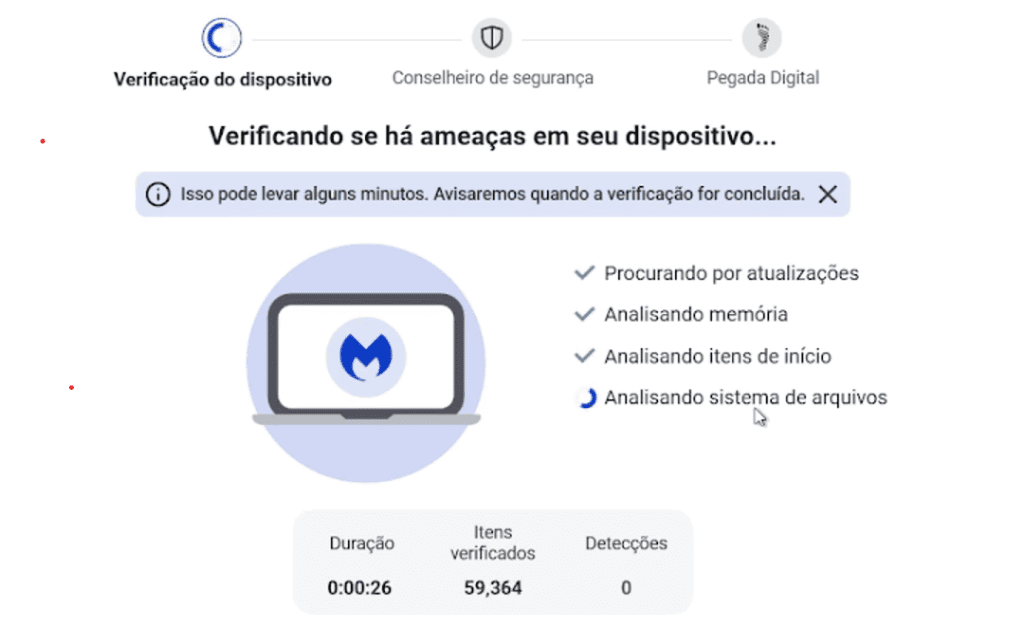The image size is (1024, 628).
Task: Go to Verificação do dispositivo step
Action: [x=222, y=39]
